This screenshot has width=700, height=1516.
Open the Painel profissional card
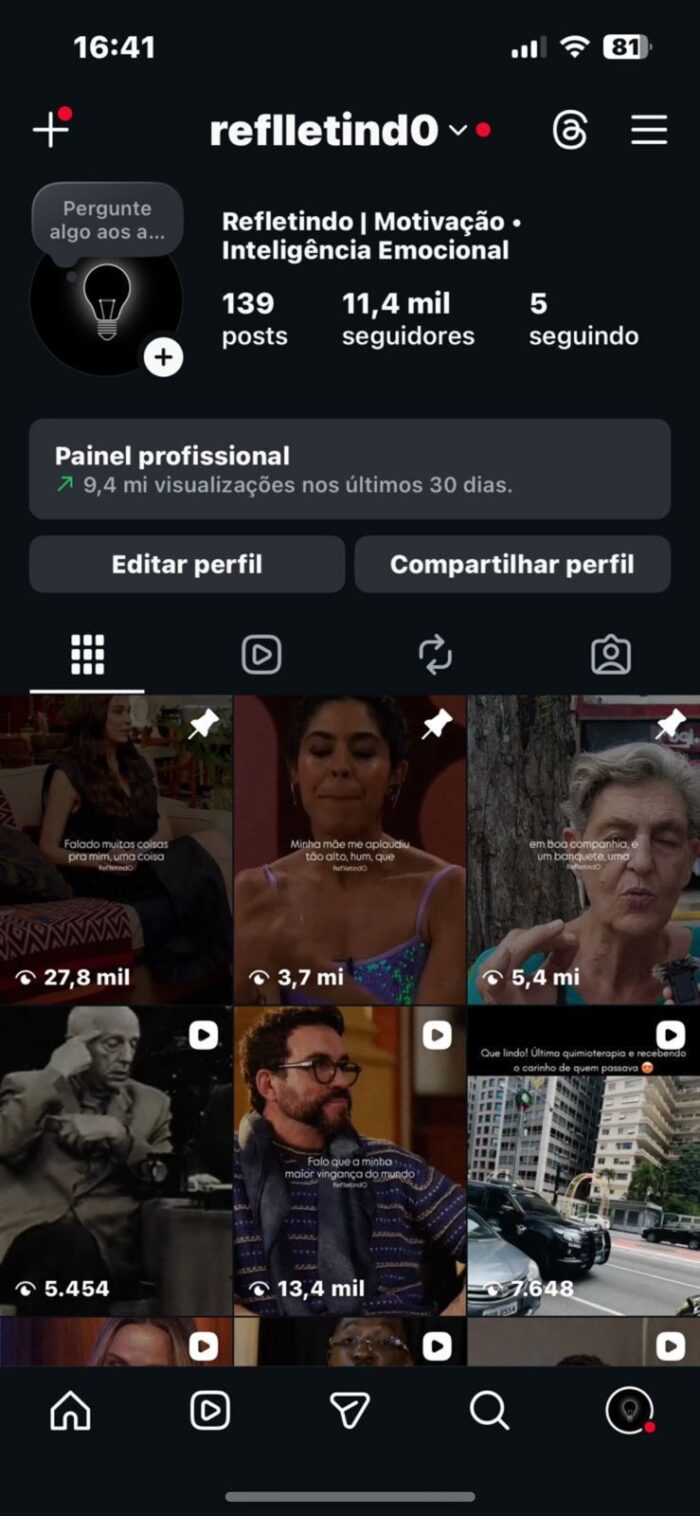(x=349, y=469)
